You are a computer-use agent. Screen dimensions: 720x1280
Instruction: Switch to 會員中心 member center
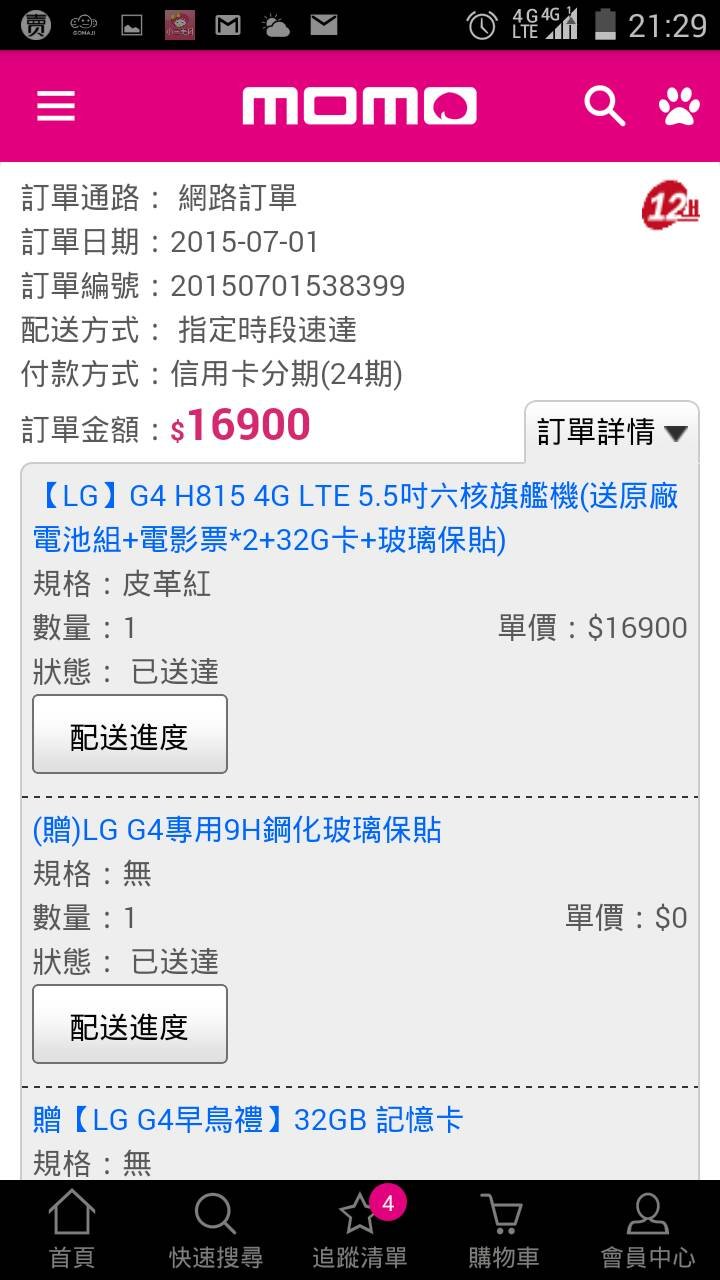[x=647, y=1230]
